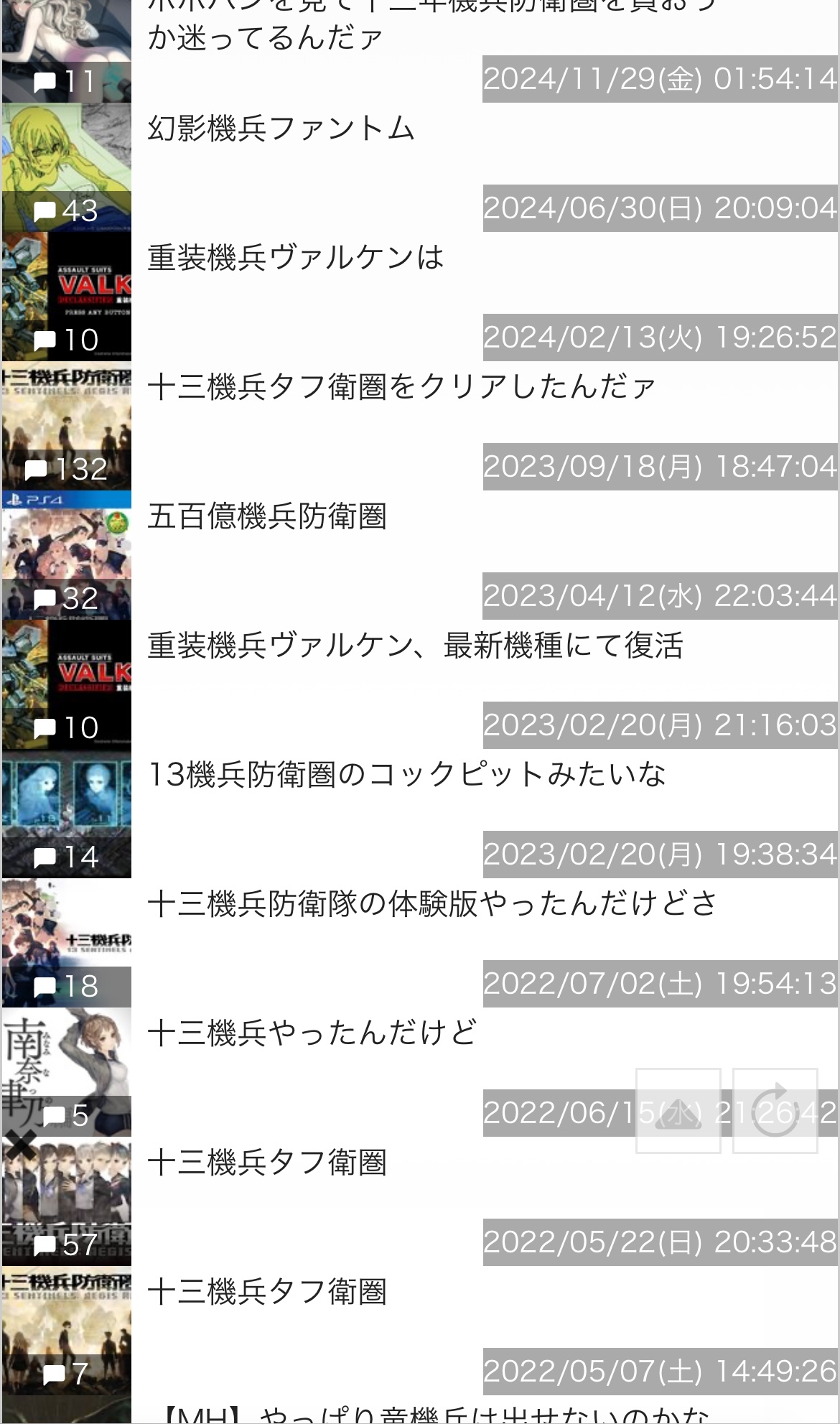
Task: Open the thread 重装機兵ヴァルケンは
Action: (296, 259)
